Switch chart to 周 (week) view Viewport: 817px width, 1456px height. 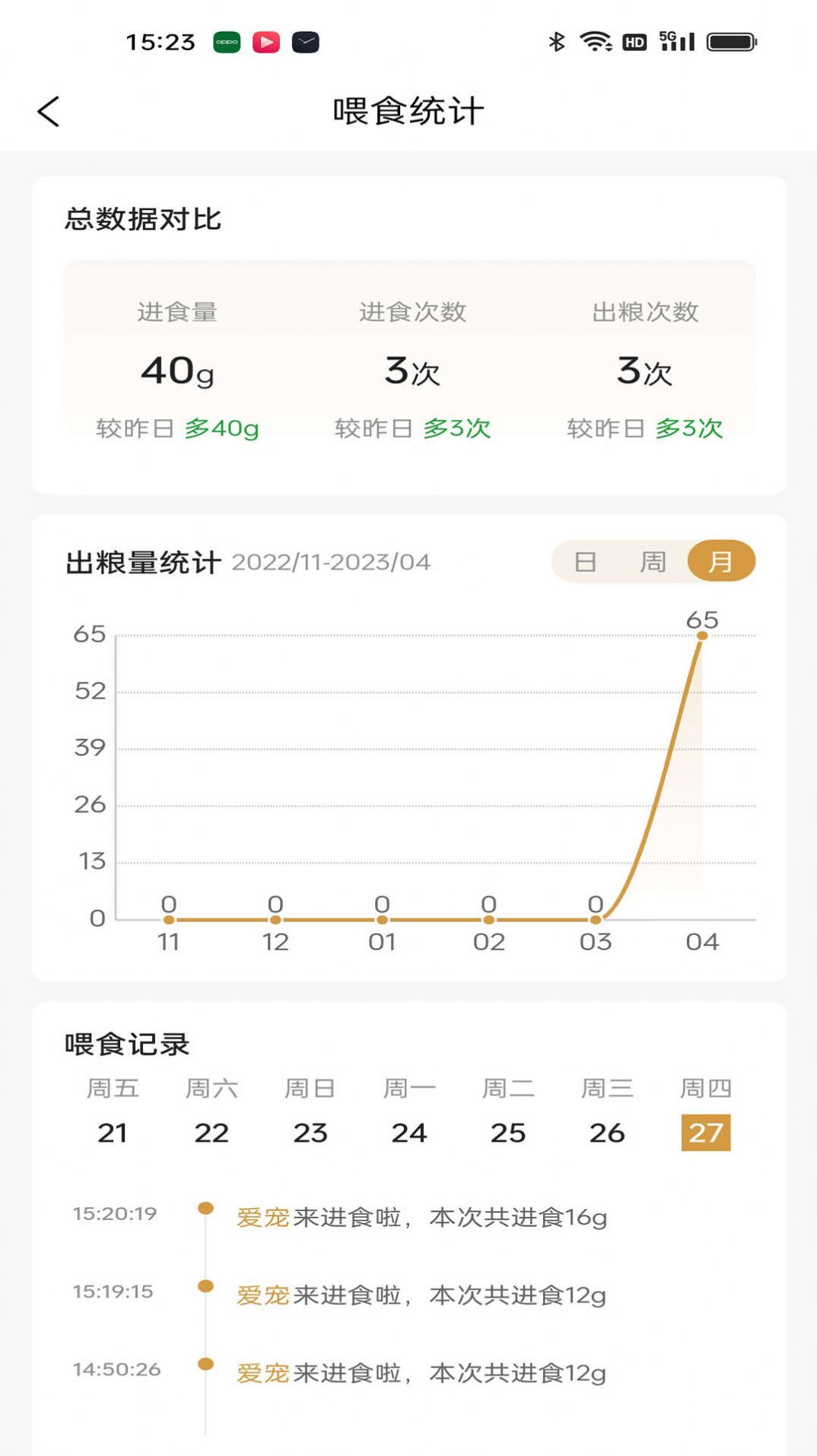click(653, 561)
